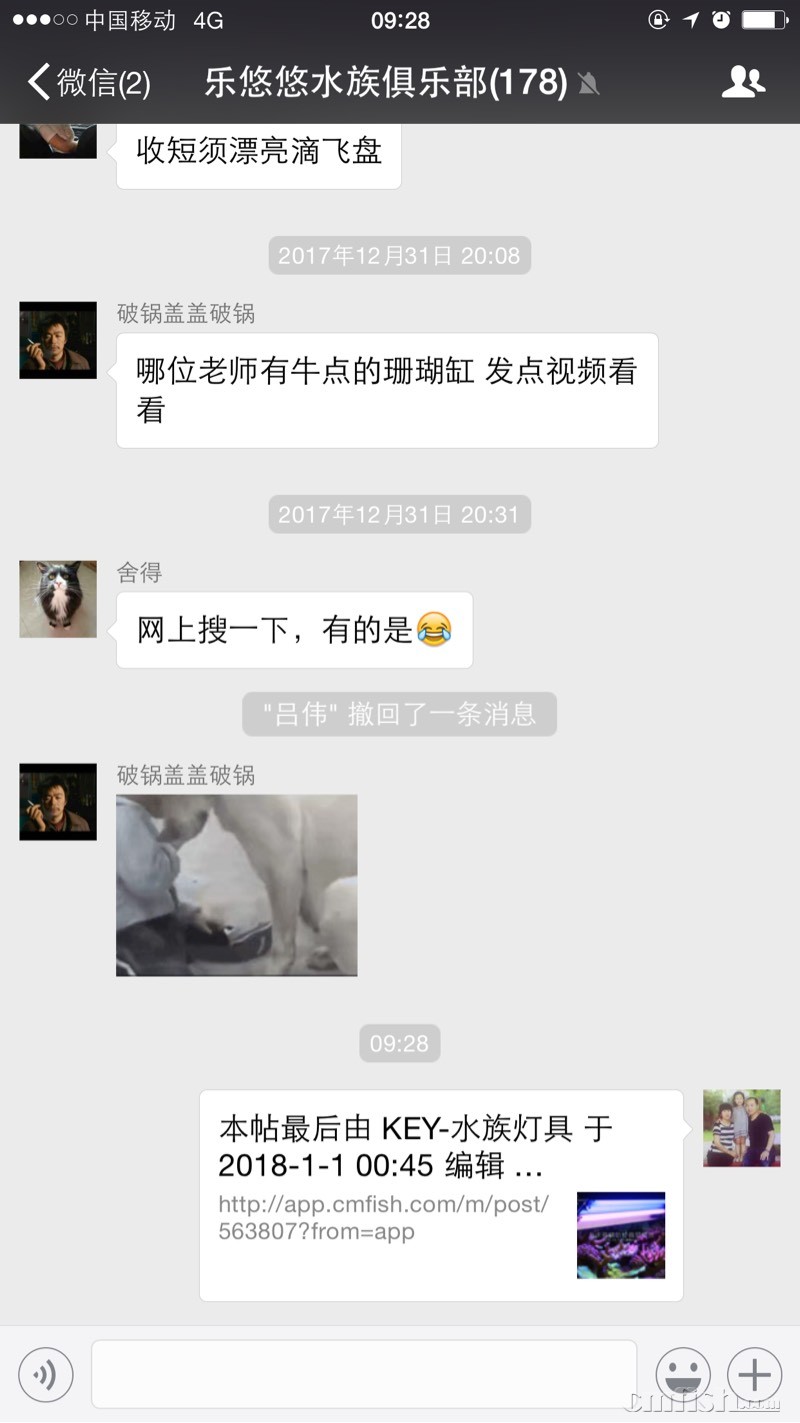Screen dimensions: 800x1423
Task: View the animated image sent by 破锅盖盖破锅
Action: [237, 885]
